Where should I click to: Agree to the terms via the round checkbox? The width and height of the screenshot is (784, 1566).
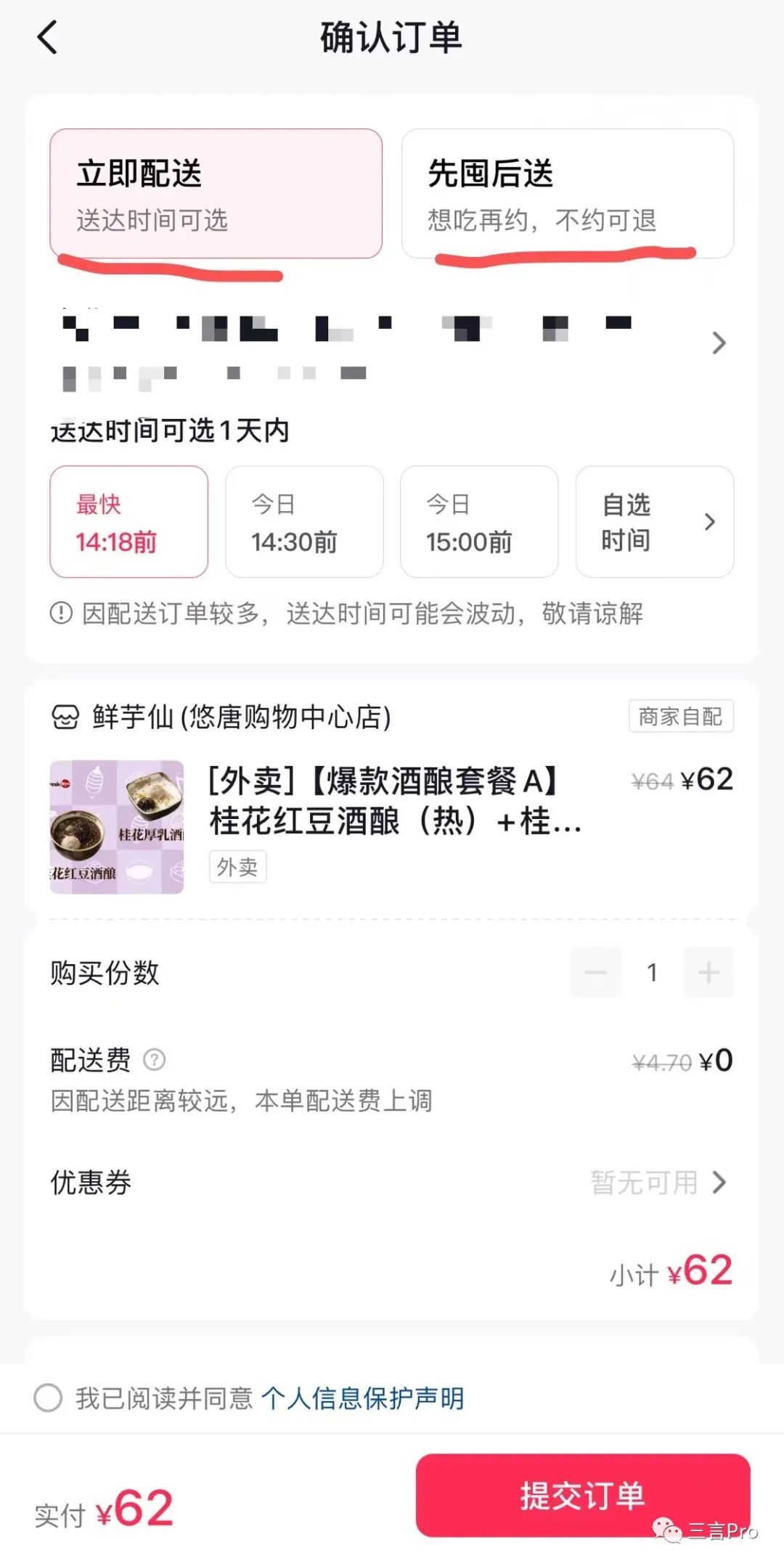click(x=48, y=1398)
